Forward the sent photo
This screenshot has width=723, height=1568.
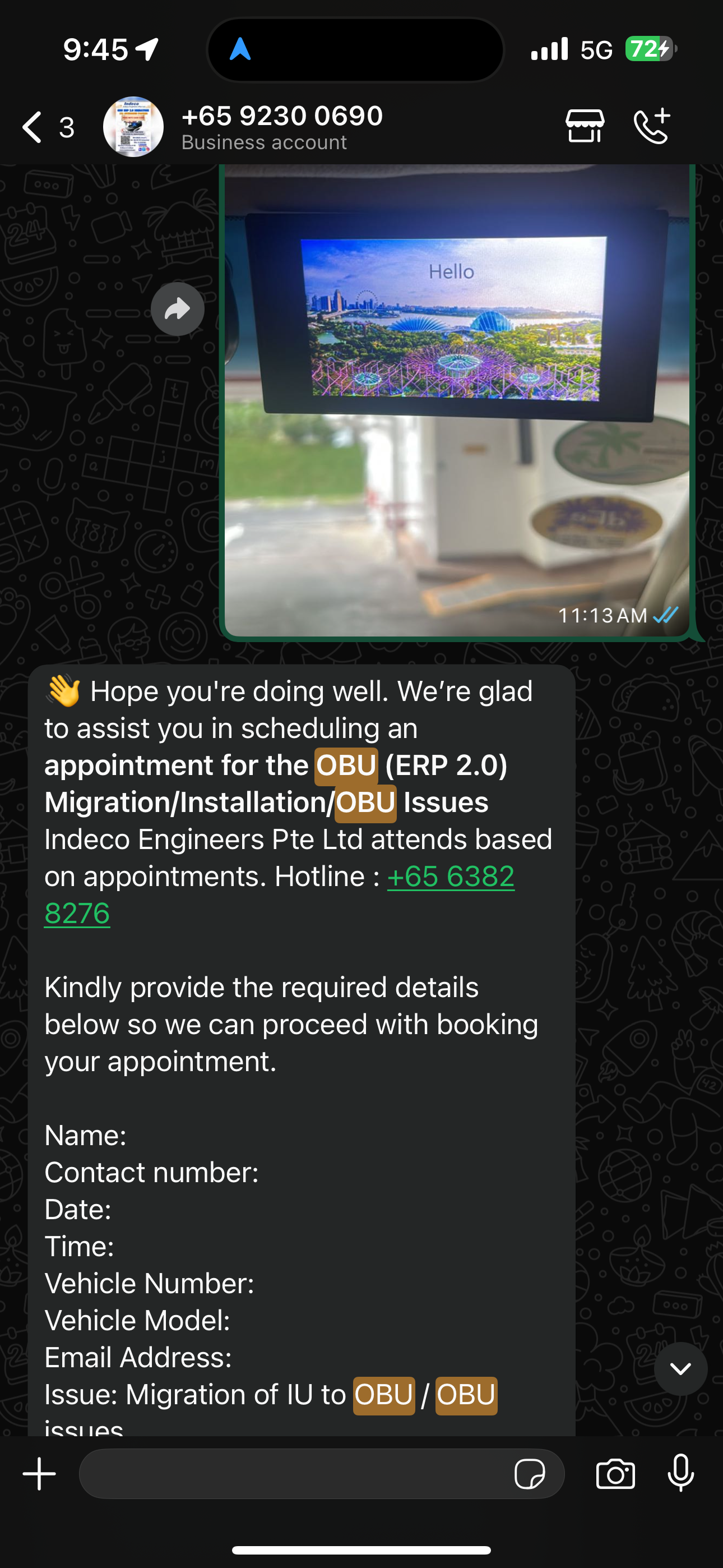click(x=178, y=309)
